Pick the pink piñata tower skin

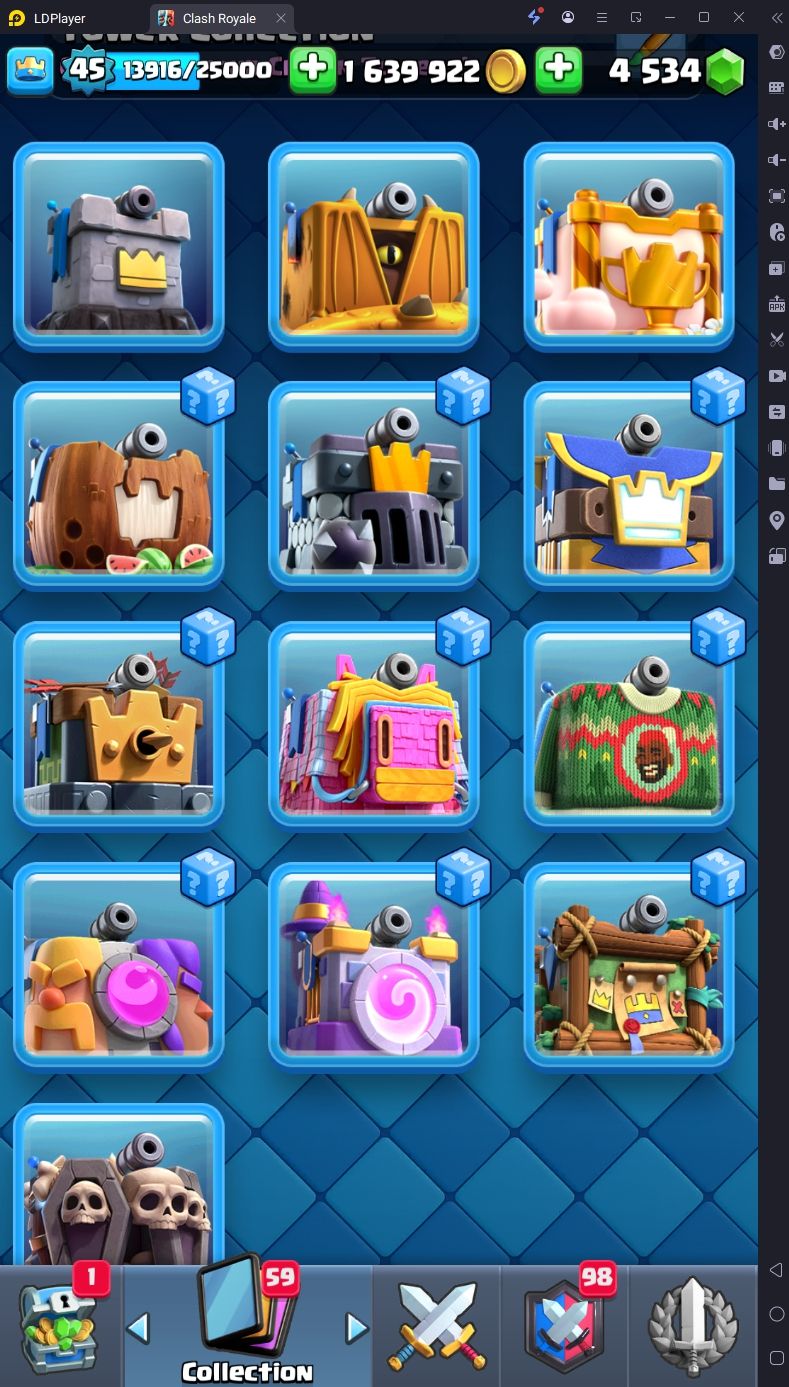[374, 726]
